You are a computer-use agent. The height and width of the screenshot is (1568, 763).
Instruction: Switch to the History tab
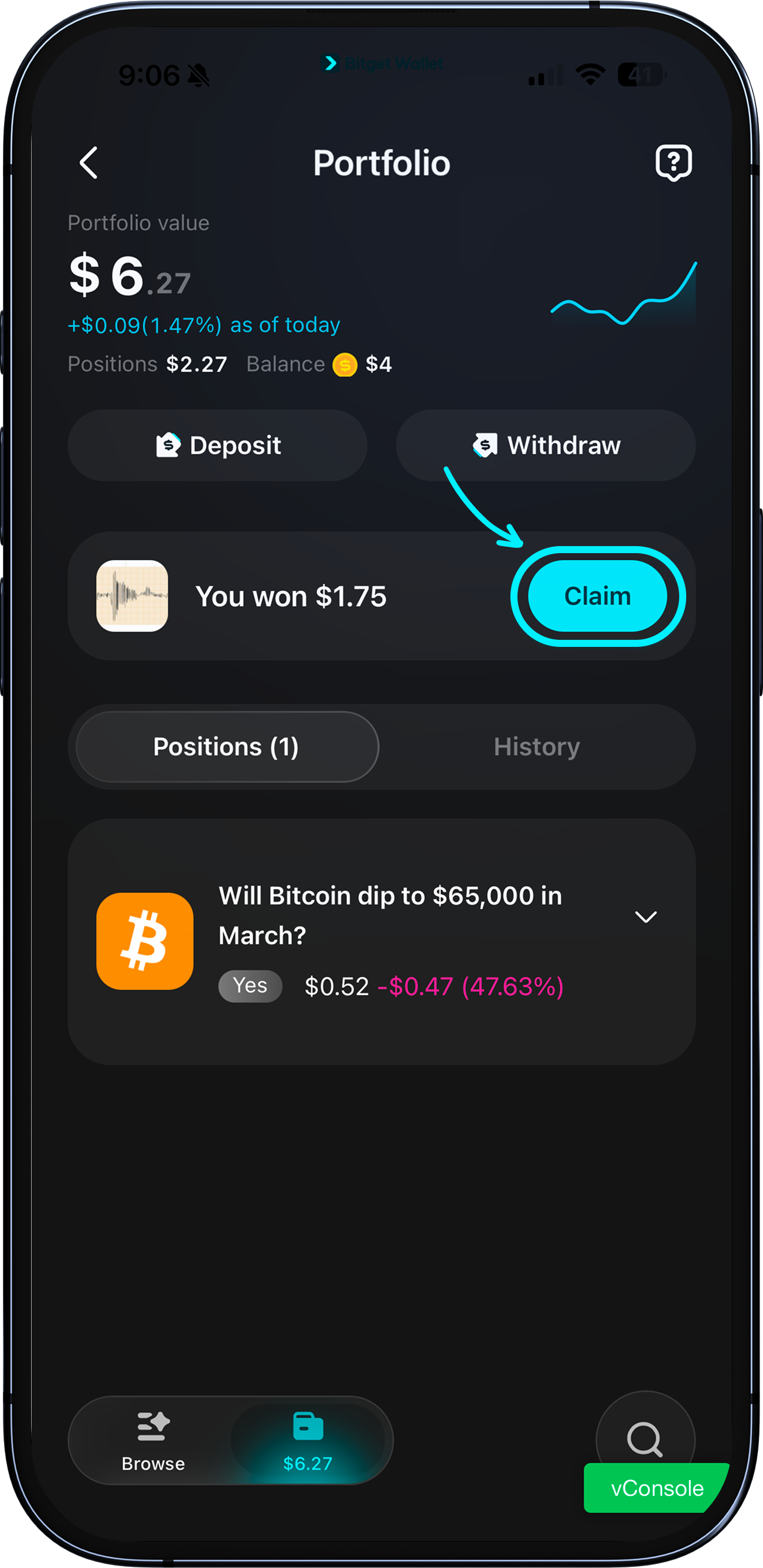(x=536, y=747)
